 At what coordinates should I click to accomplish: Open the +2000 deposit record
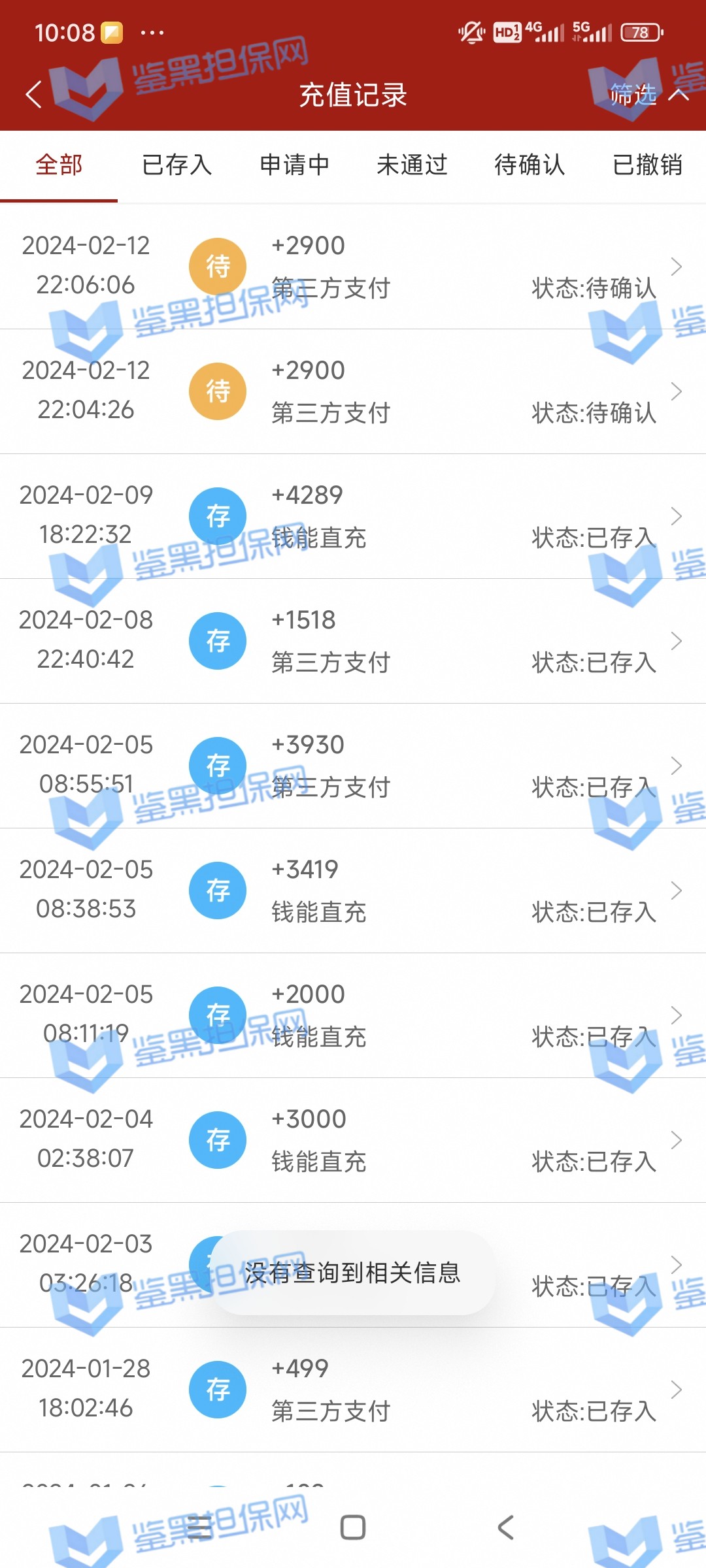click(353, 1015)
